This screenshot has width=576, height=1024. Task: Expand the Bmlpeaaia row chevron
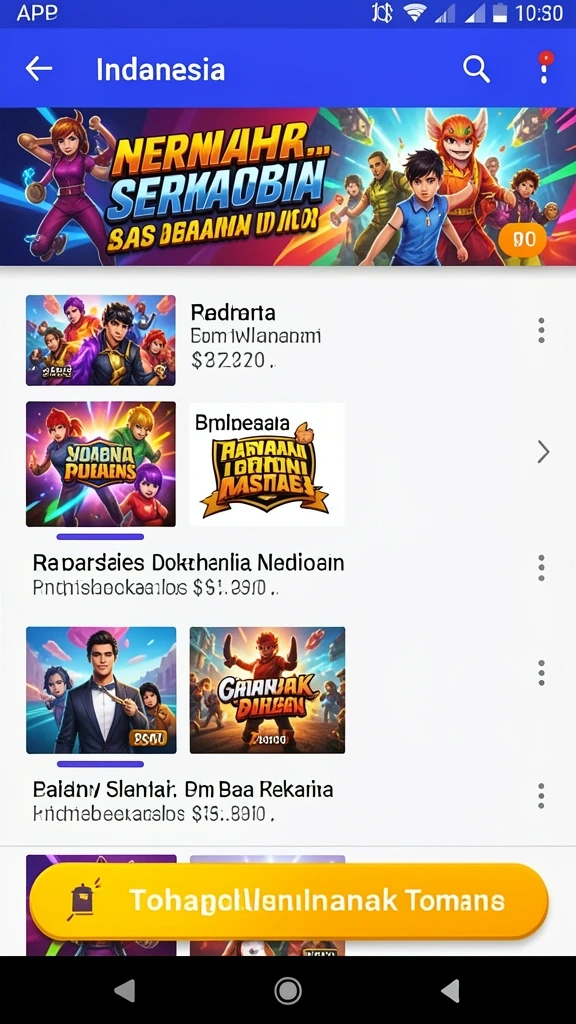coord(543,451)
